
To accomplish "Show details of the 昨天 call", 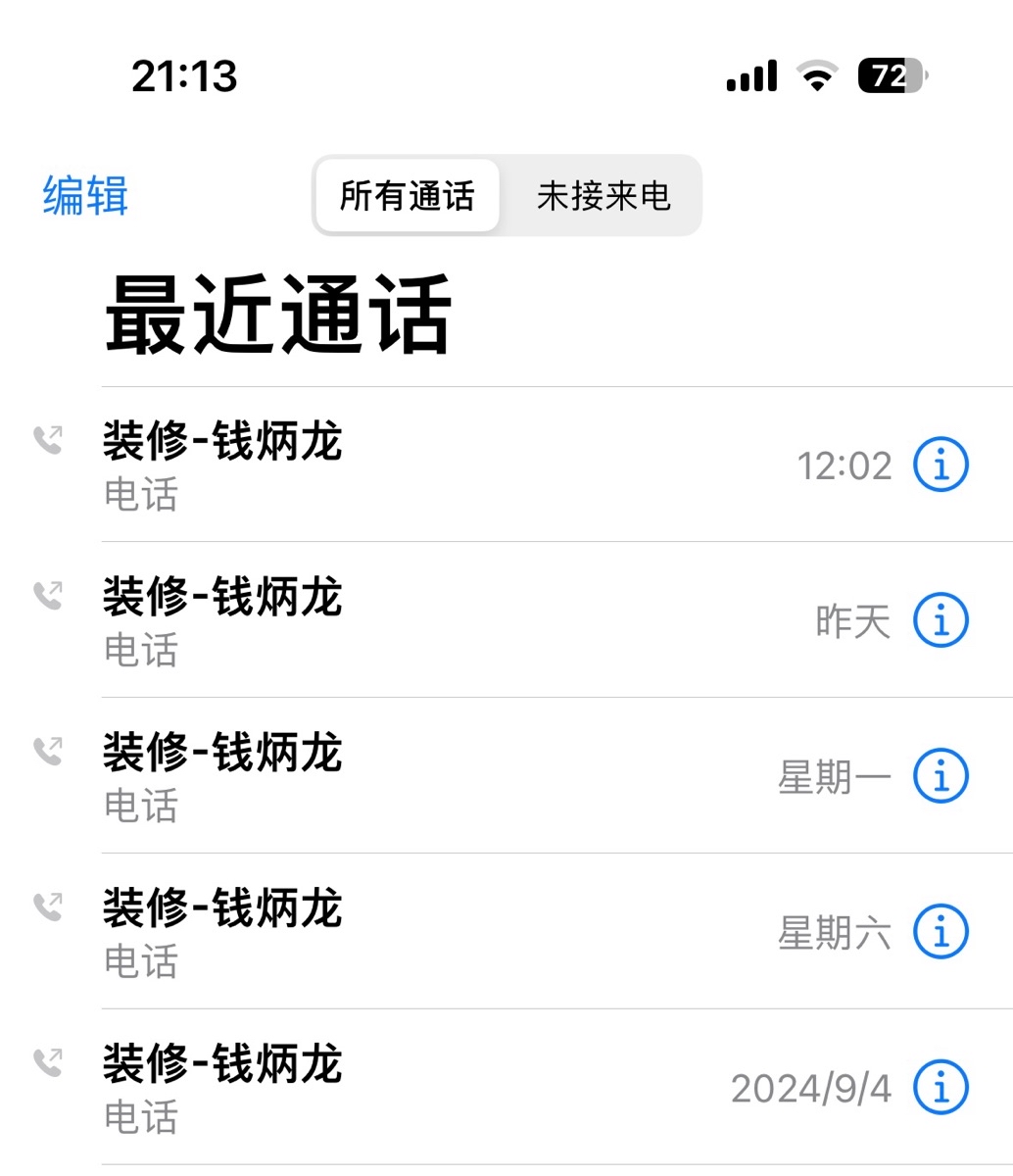I will [x=941, y=619].
